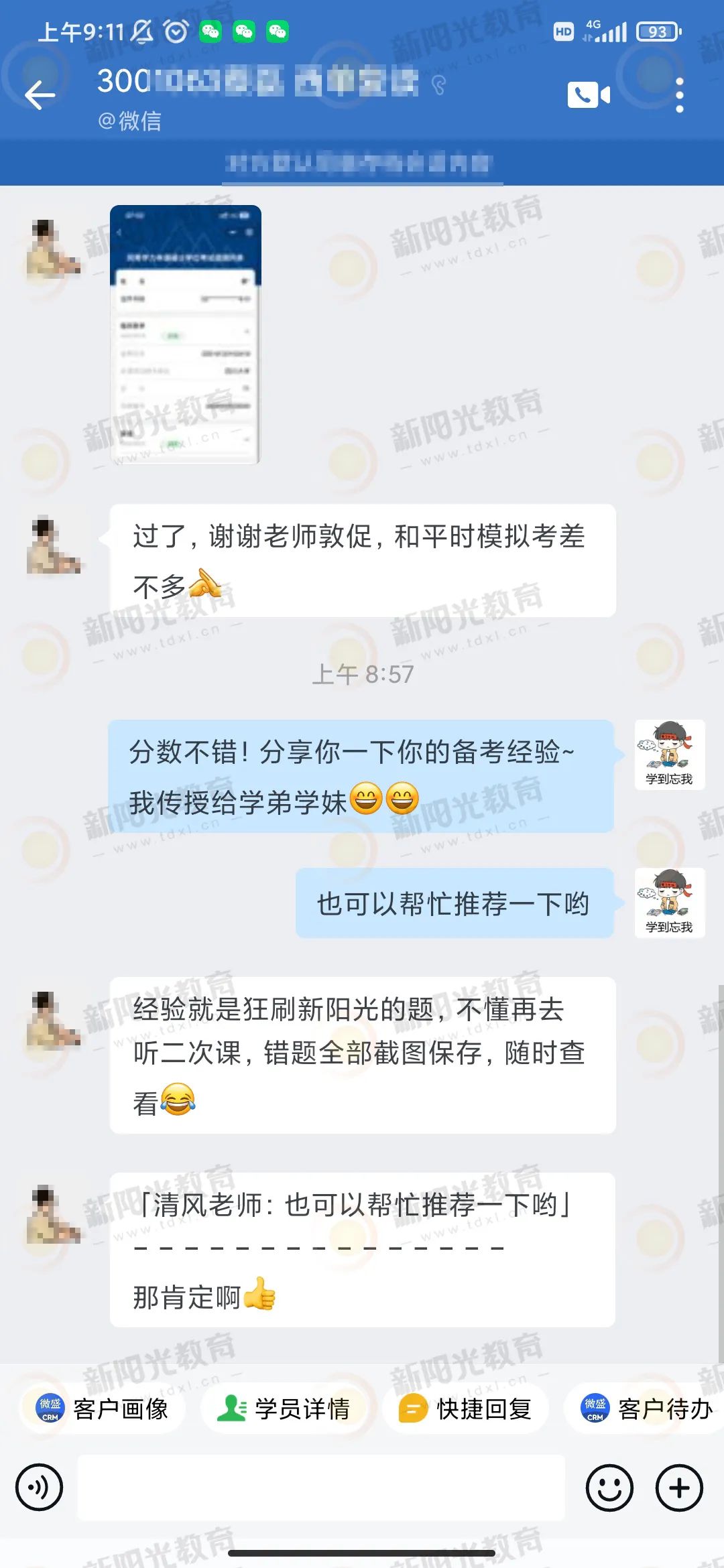Tap 学到忘我 avatar beside 也可以帮忙推荐一下哟
Image resolution: width=724 pixels, height=1568 pixels.
tap(669, 903)
